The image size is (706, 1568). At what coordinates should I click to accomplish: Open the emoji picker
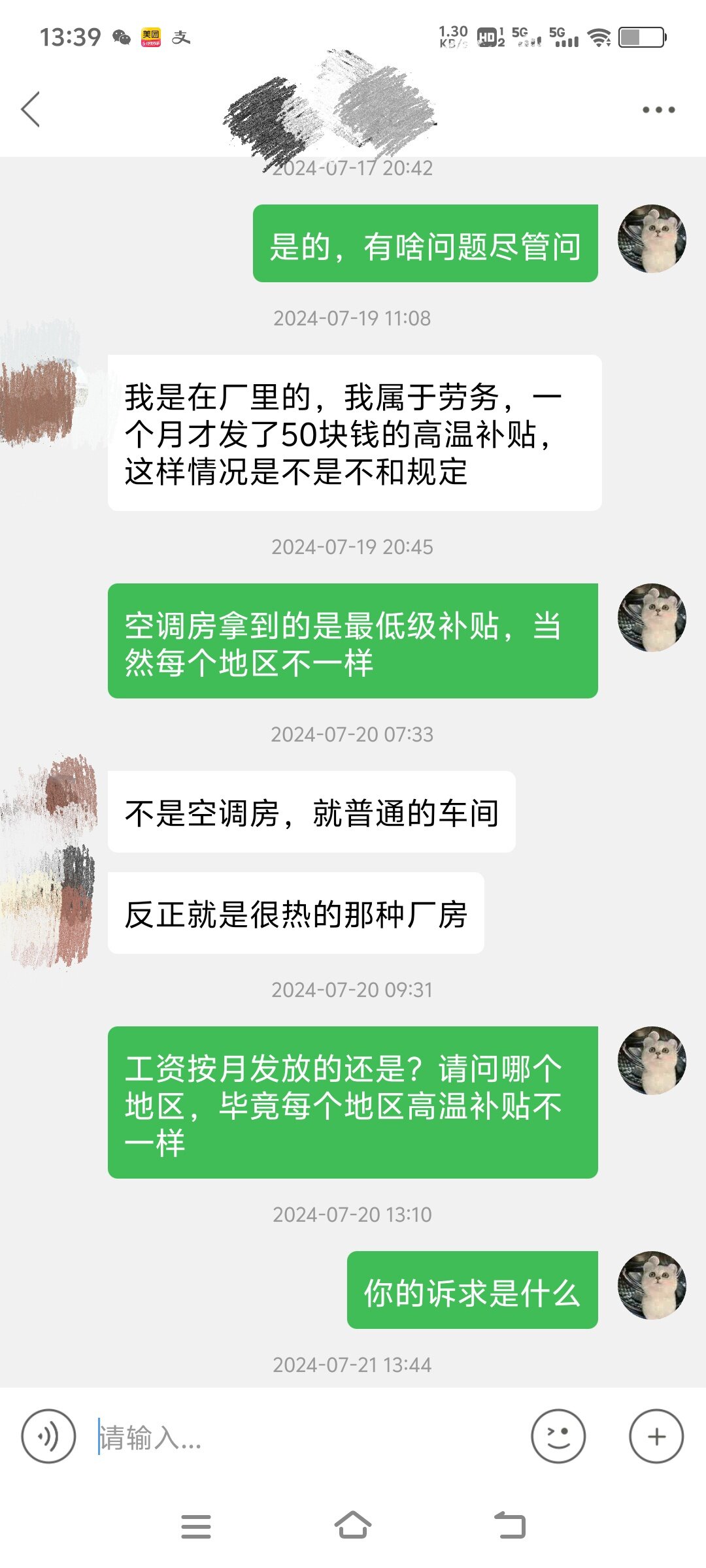(558, 1437)
